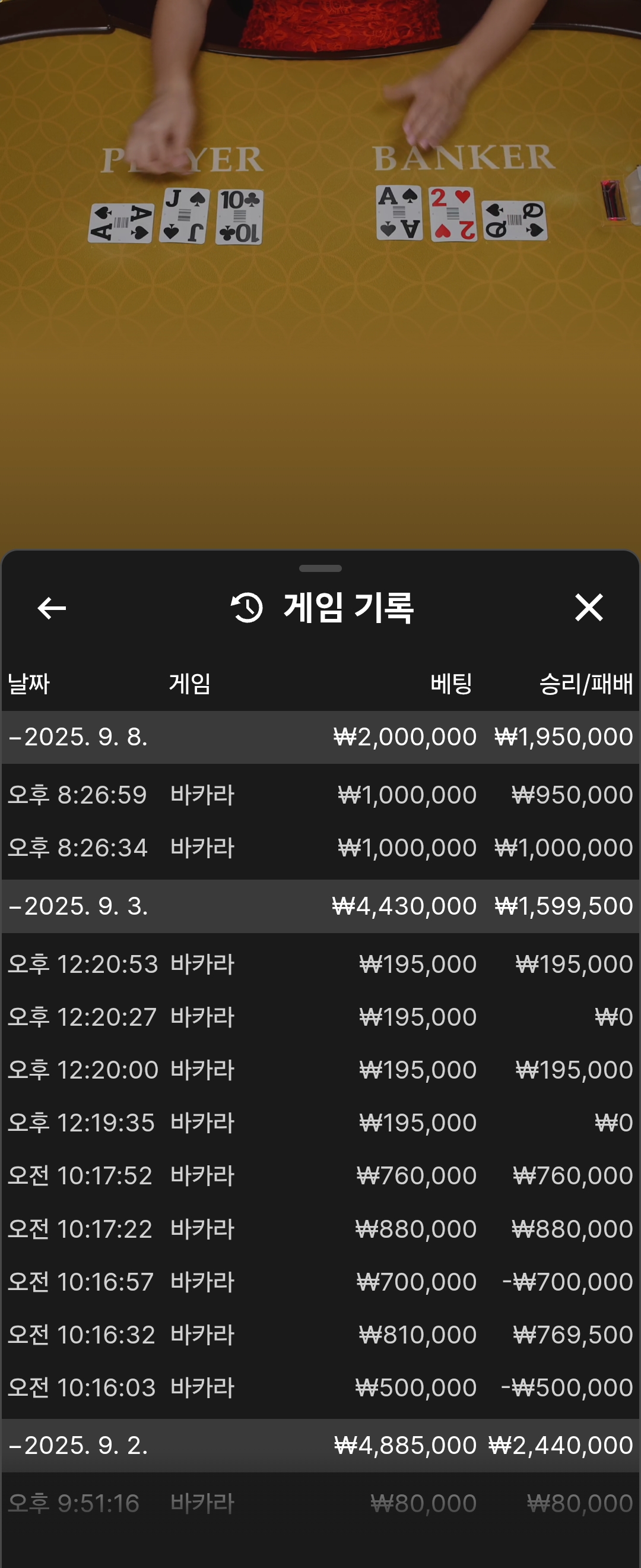Viewport: 641px width, 1568px height.
Task: Select the 오전 10:17:22 바카라 record
Action: point(320,1229)
